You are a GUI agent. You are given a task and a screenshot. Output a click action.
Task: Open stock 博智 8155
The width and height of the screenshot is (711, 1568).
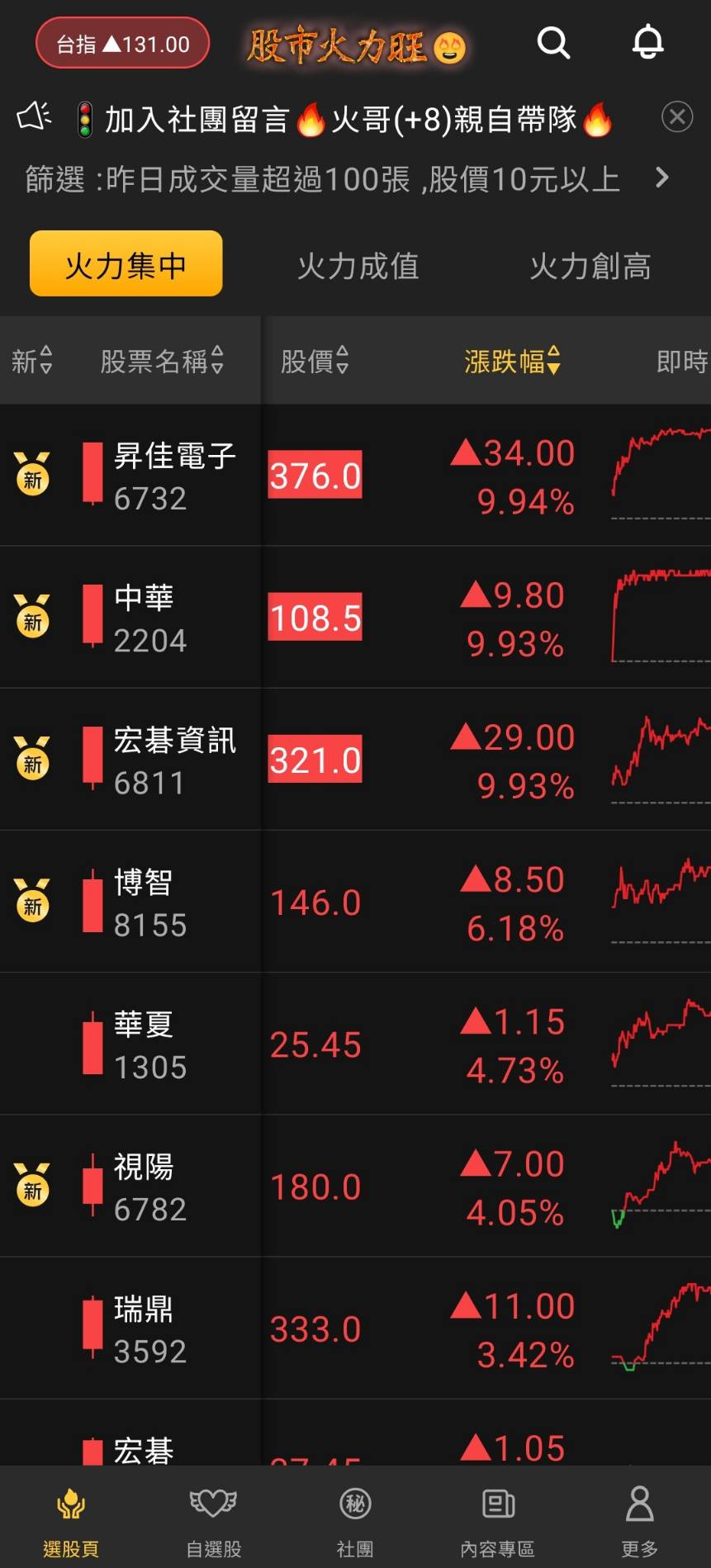click(355, 902)
